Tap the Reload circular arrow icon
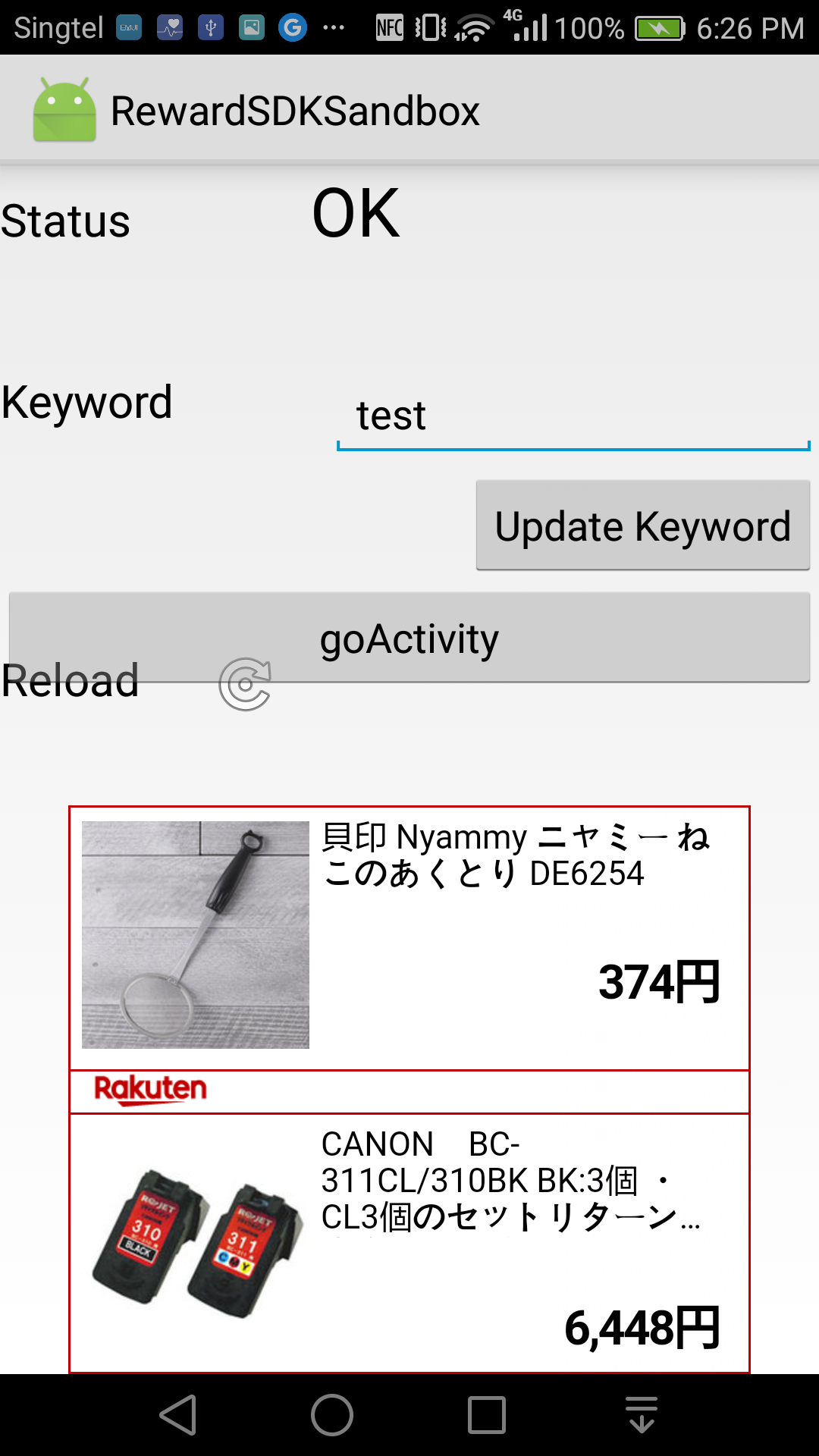The image size is (819, 1456). click(245, 684)
